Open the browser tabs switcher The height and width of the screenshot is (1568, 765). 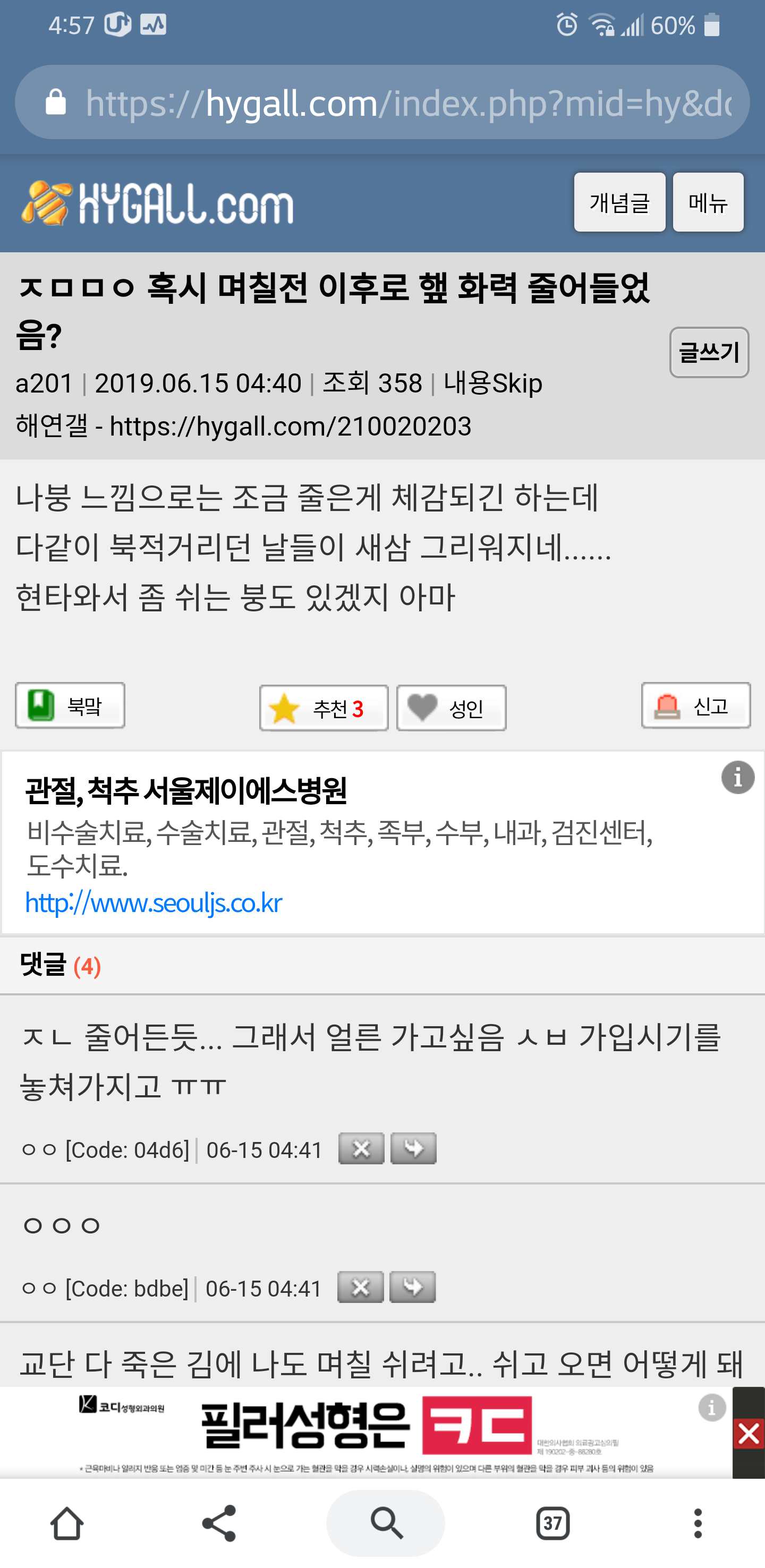coord(552,1523)
